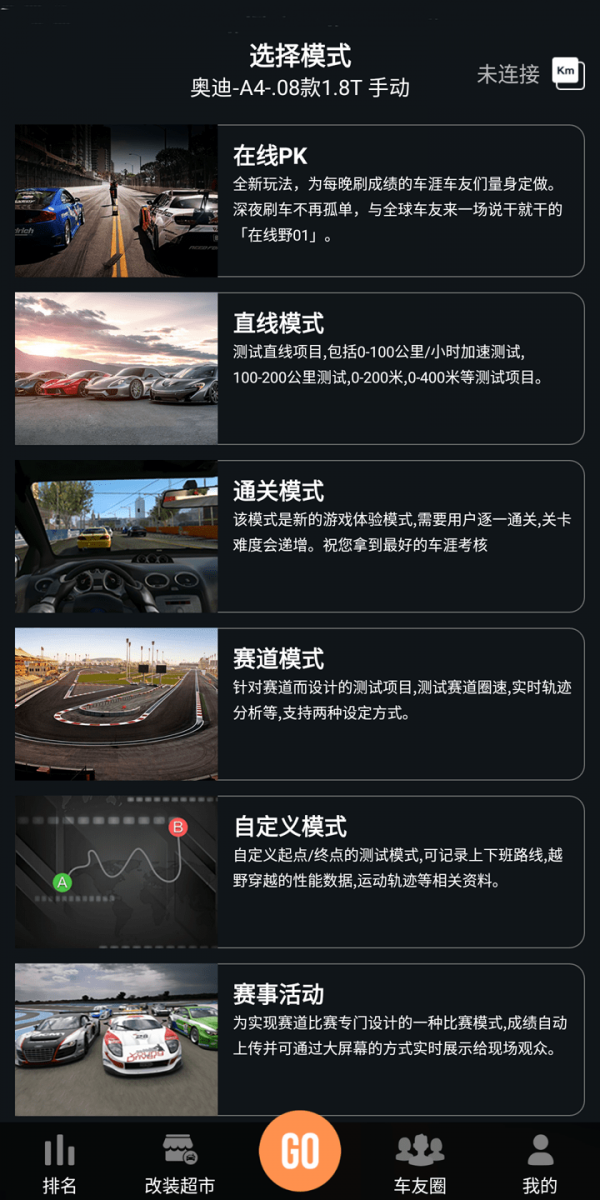
Task: Open 自定义模式 card
Action: pos(300,872)
